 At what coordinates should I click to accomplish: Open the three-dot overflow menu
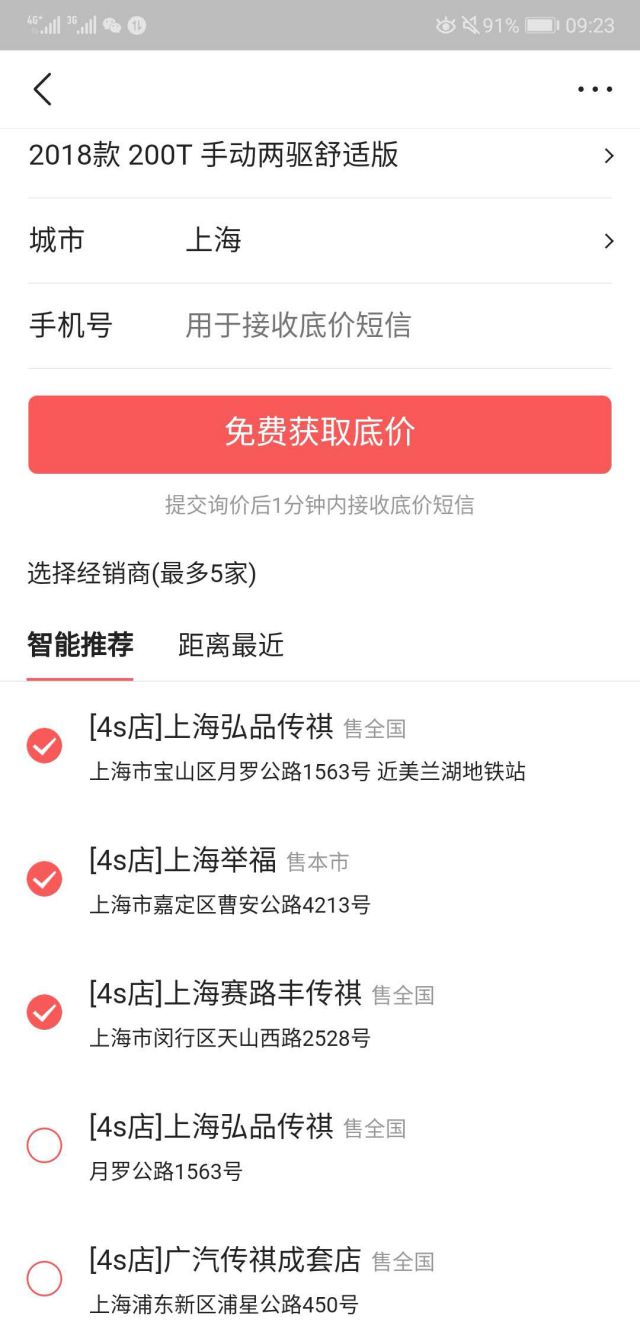pyautogui.click(x=594, y=89)
